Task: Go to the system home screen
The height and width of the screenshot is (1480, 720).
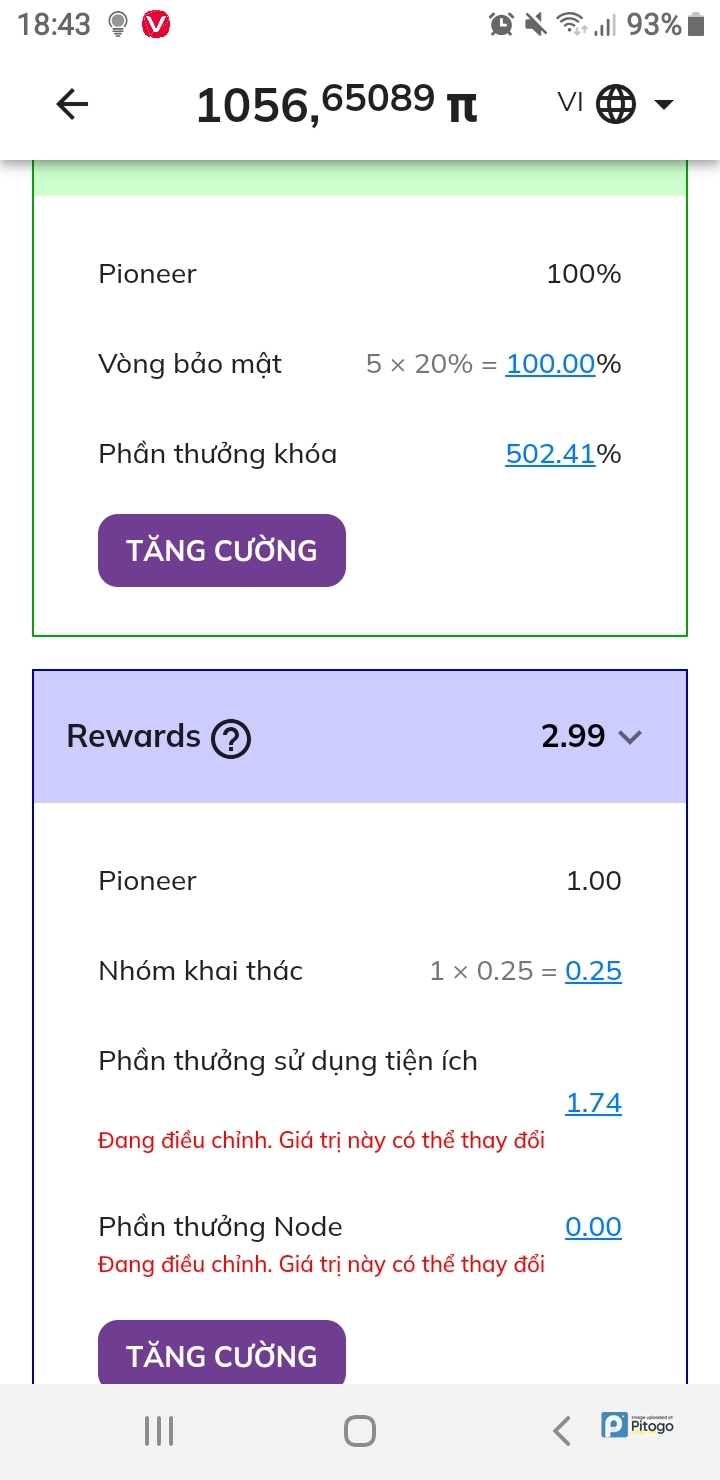Action: click(x=360, y=1431)
